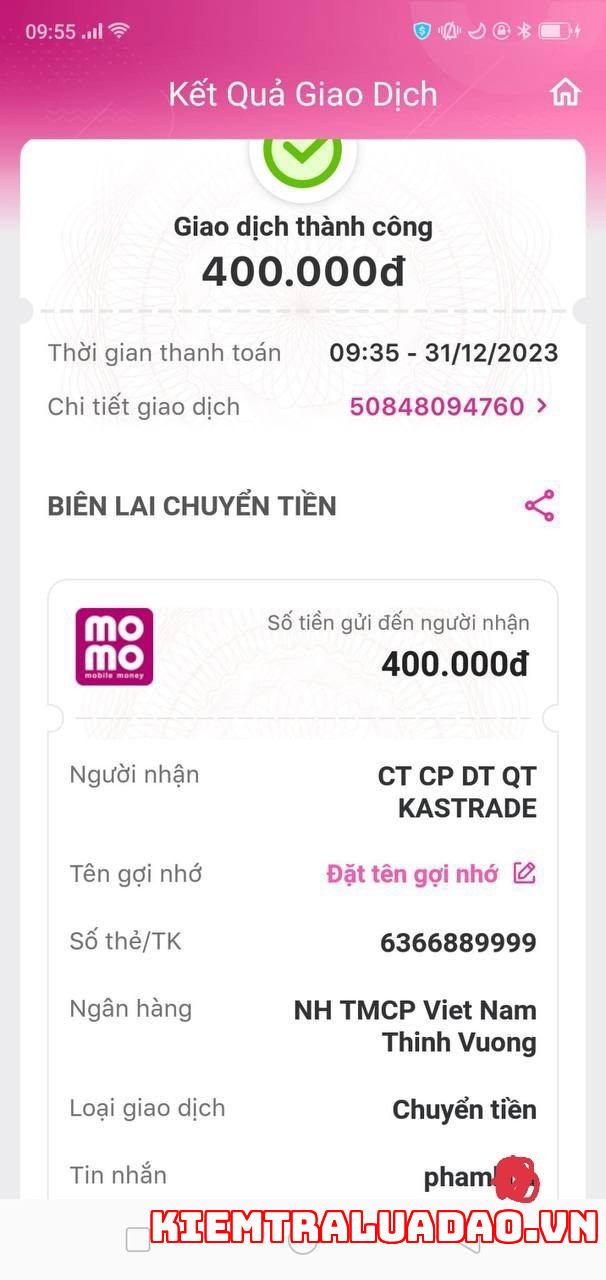Go to the home screen icon
Viewport: 606px width, 1280px height.
point(565,93)
